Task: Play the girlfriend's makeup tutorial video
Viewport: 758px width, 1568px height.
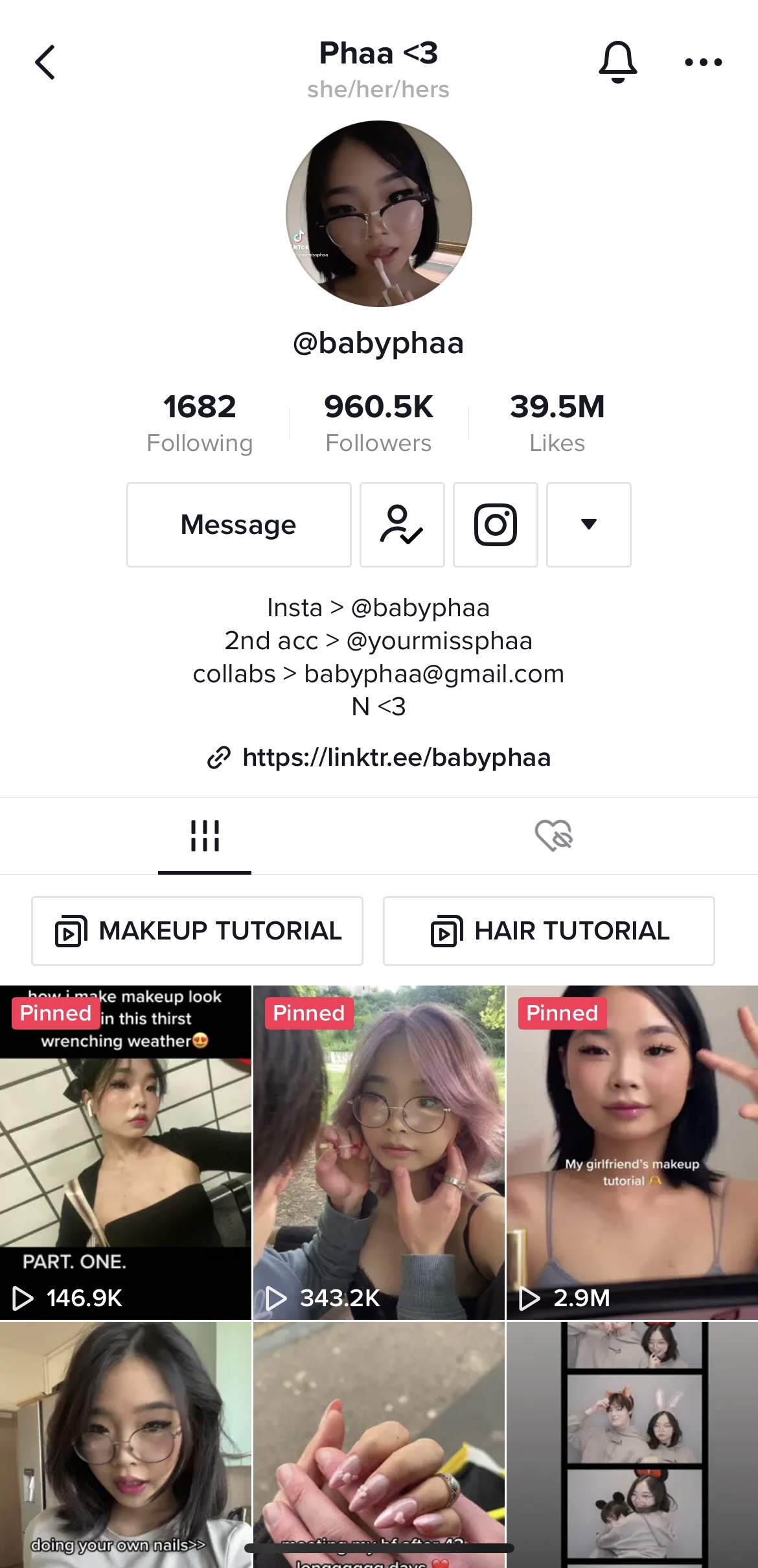Action: pos(632,1153)
